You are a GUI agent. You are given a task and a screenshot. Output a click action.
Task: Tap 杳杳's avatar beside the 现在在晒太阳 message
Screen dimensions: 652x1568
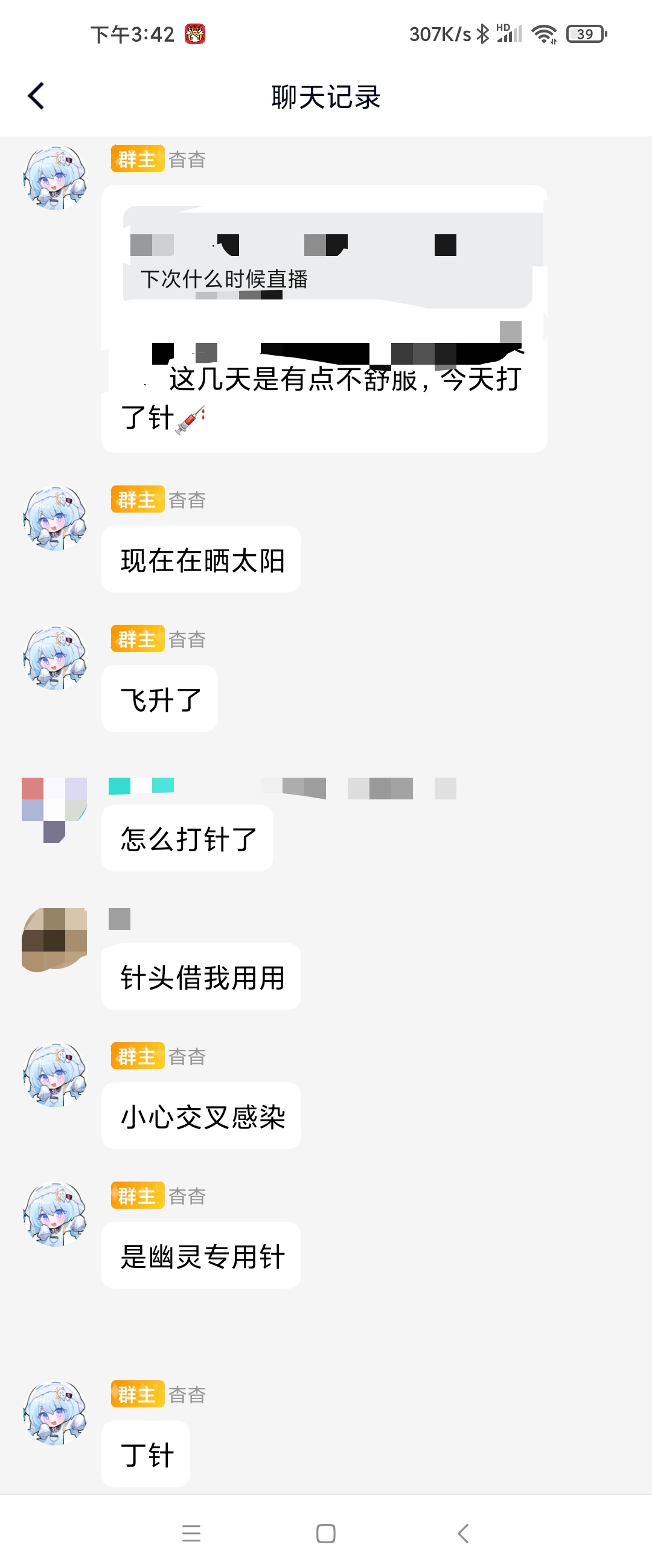[x=55, y=519]
